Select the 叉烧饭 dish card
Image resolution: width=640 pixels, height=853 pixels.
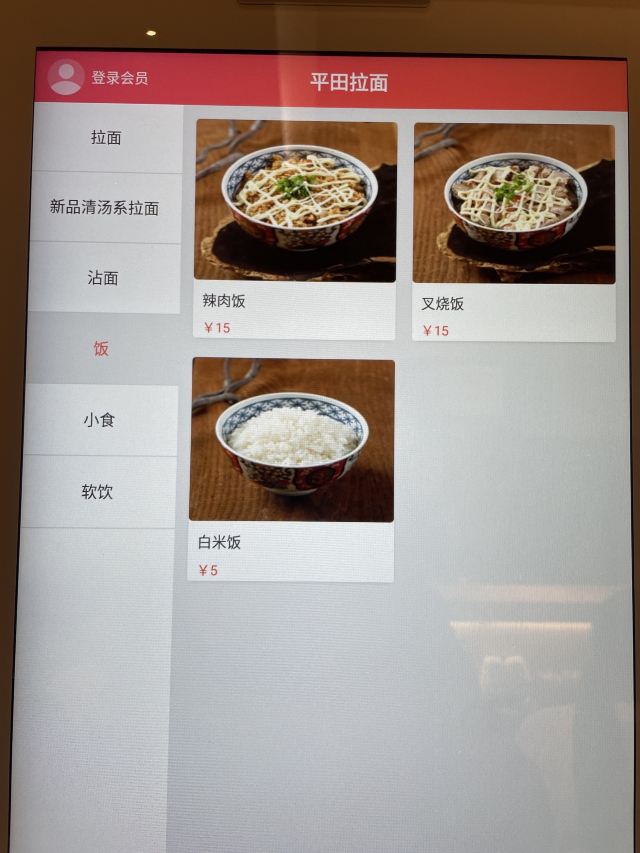click(514, 230)
